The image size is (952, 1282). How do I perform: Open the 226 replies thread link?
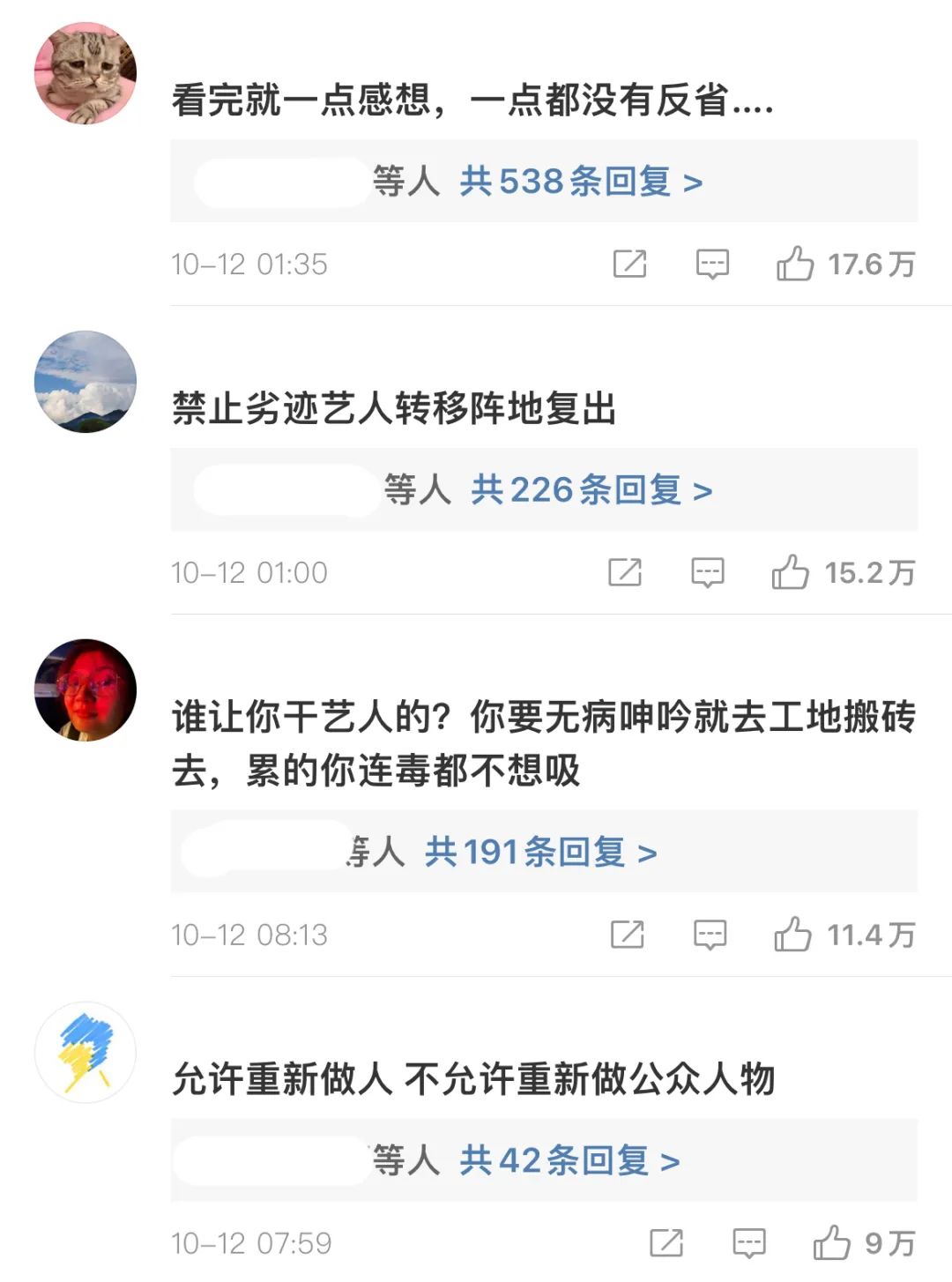(x=591, y=490)
